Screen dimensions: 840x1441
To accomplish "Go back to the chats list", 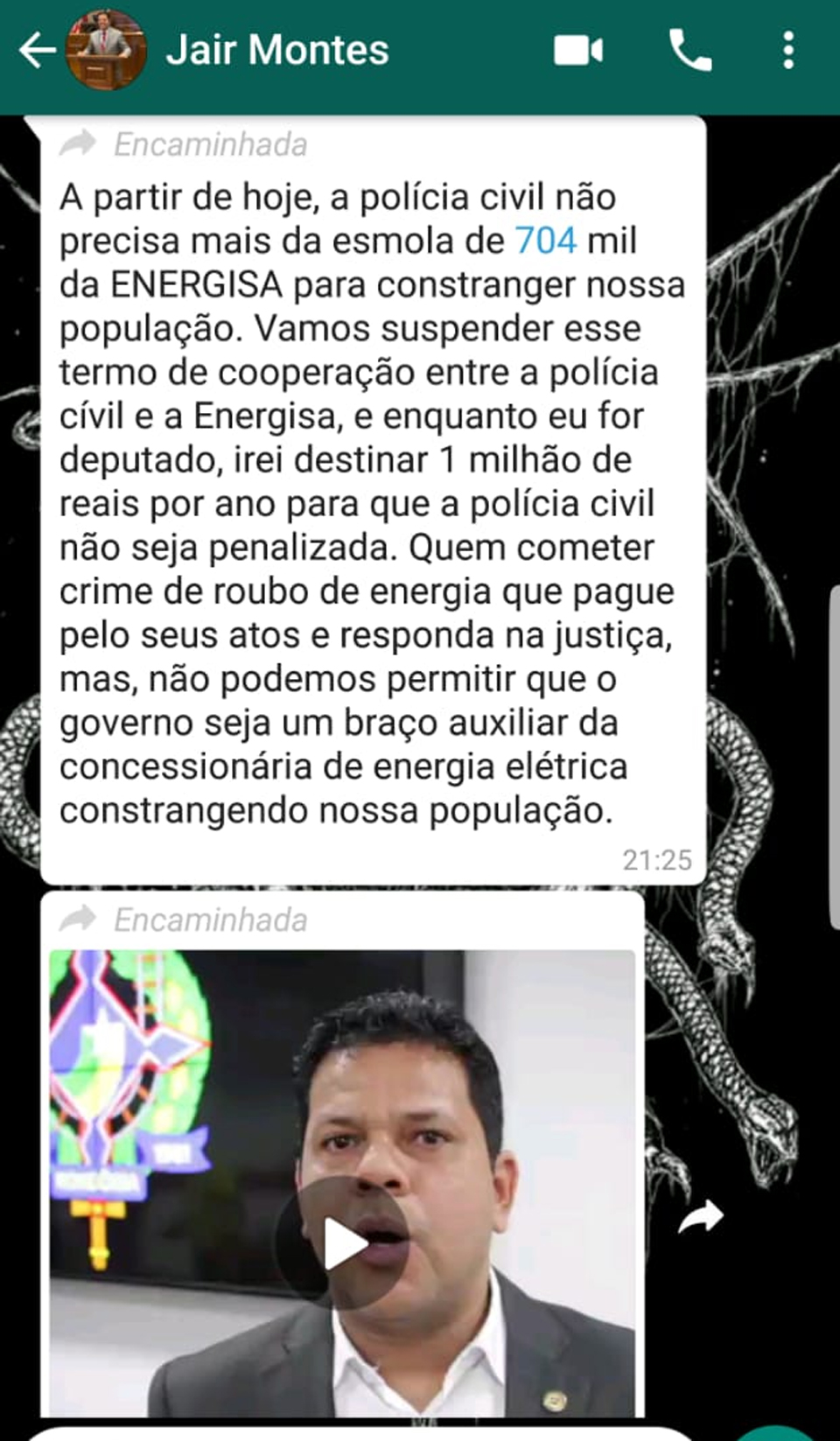I will [37, 51].
